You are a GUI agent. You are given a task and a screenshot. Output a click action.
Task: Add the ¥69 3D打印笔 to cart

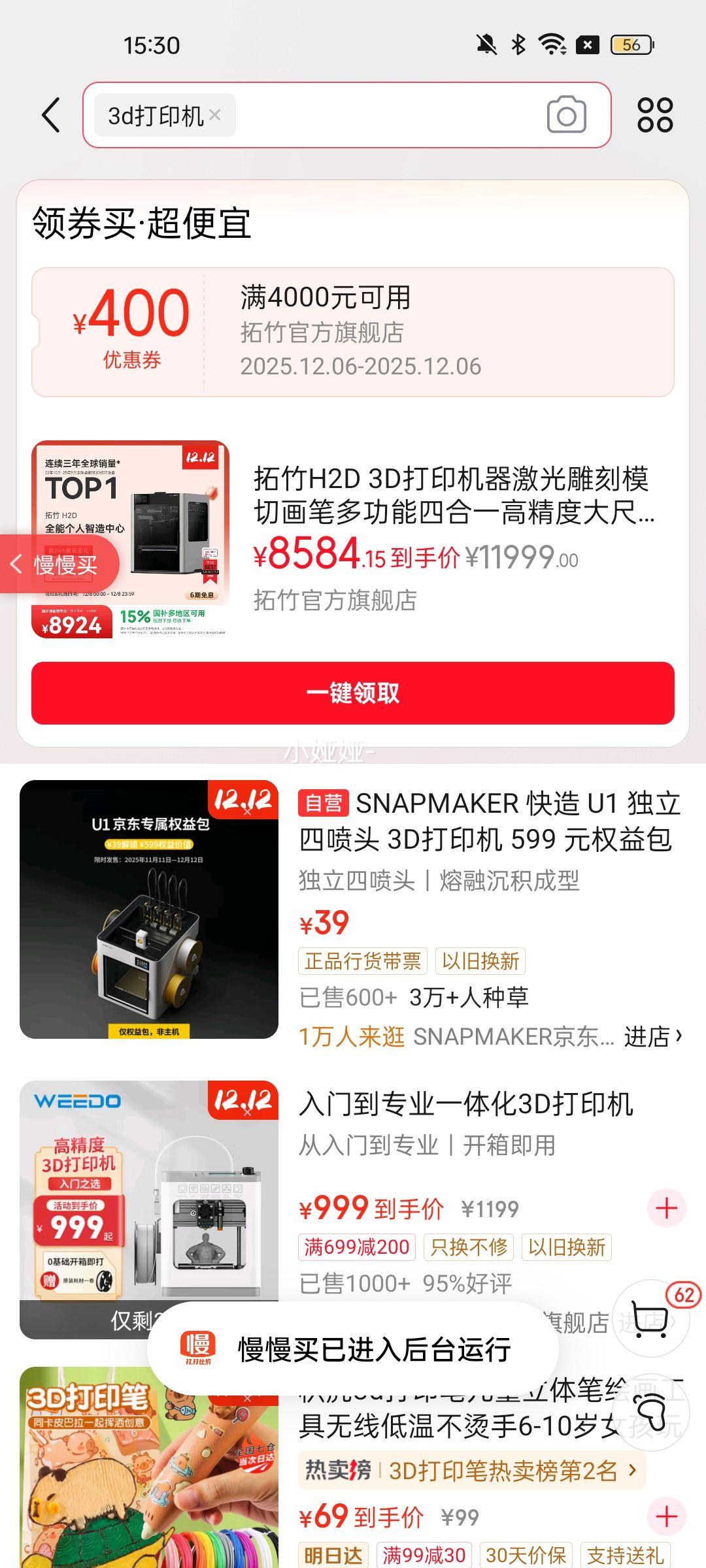pyautogui.click(x=666, y=1516)
